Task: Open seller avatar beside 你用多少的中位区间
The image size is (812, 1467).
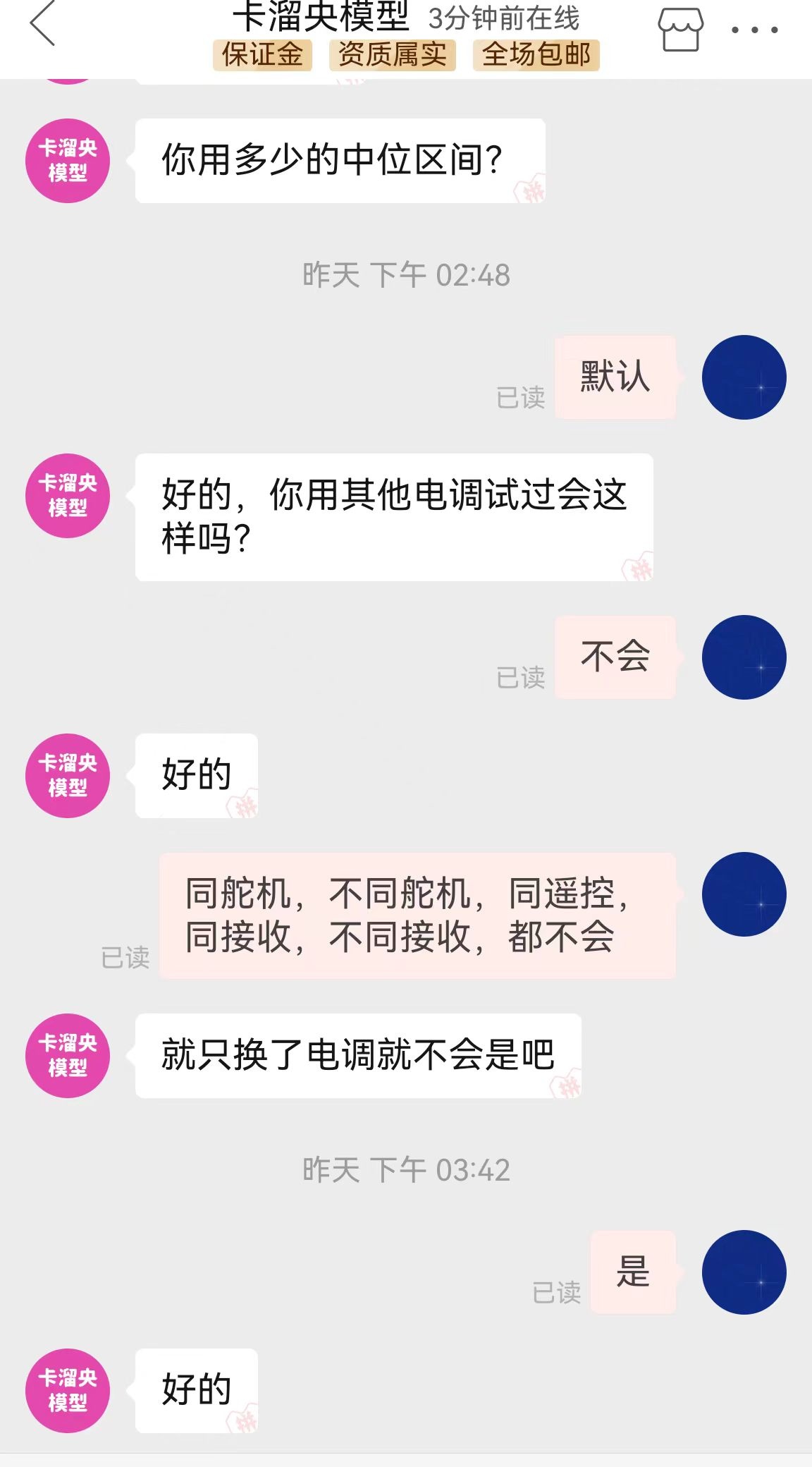Action: [x=68, y=161]
